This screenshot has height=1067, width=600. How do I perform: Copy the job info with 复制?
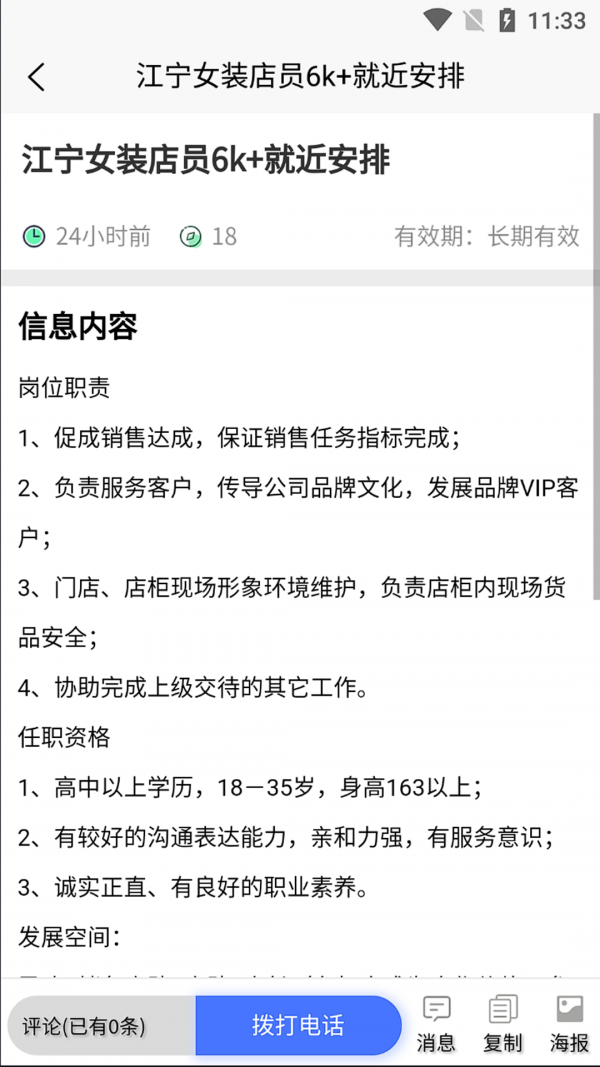503,1024
